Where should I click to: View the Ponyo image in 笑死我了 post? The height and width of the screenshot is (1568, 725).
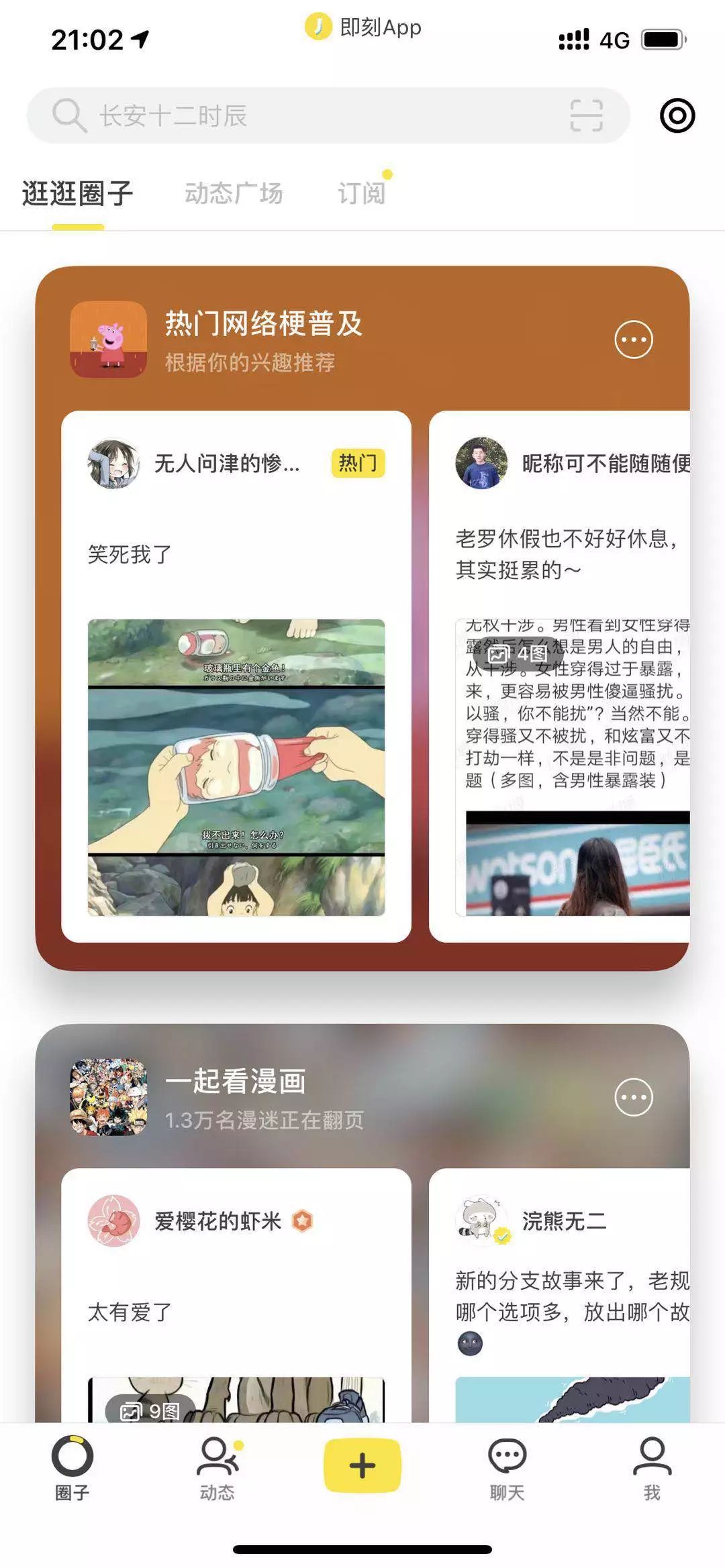click(x=236, y=767)
